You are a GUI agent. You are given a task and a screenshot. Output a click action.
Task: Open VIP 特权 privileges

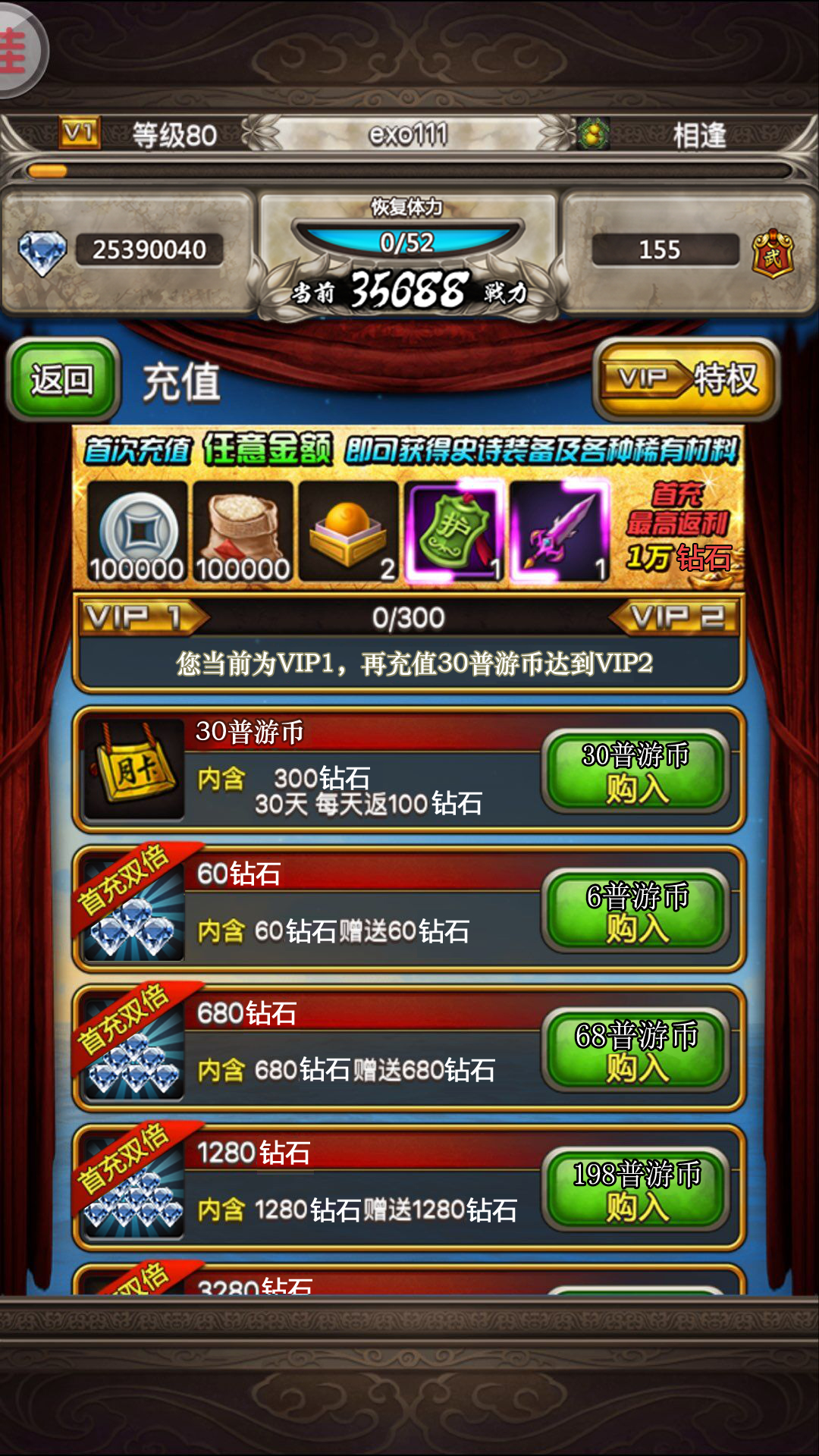pos(686,378)
